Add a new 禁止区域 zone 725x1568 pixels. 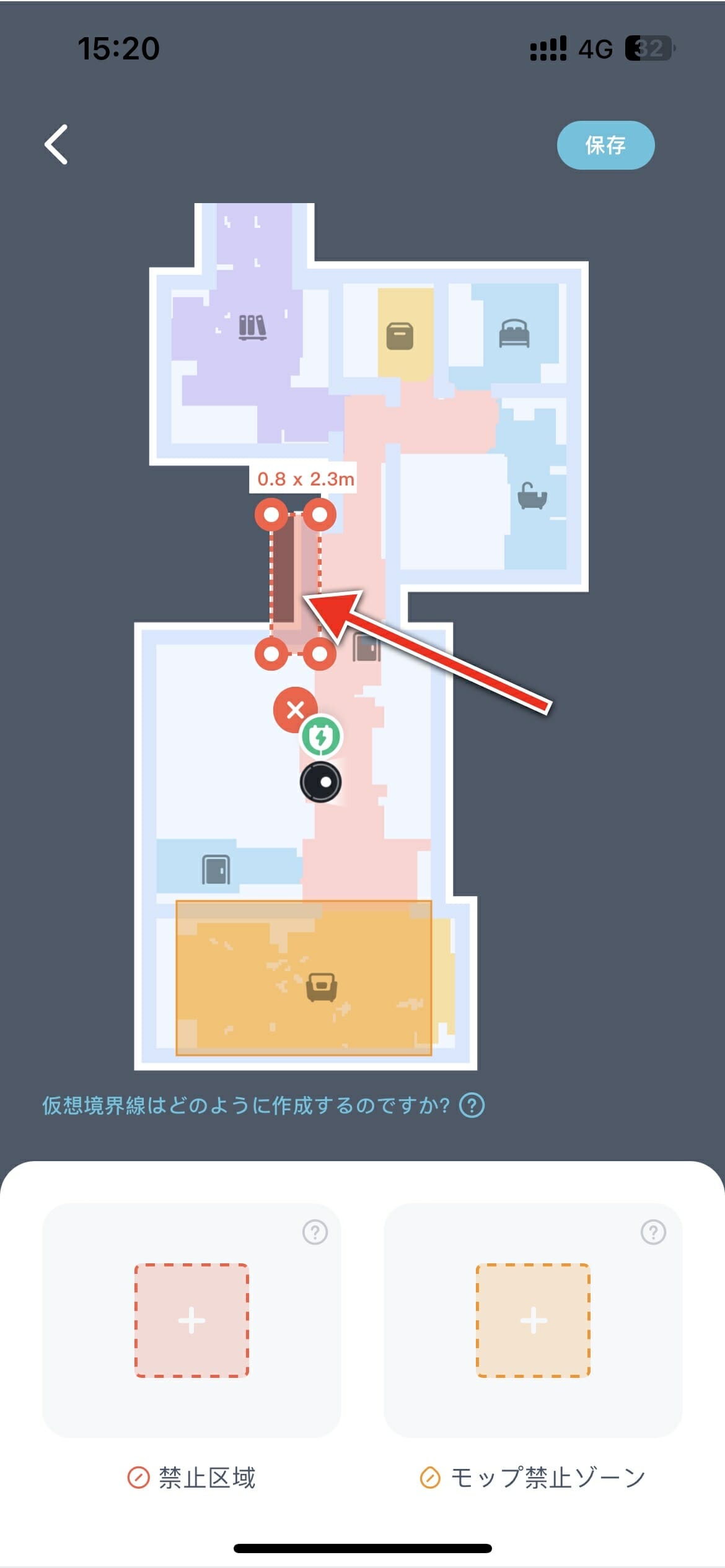191,1320
